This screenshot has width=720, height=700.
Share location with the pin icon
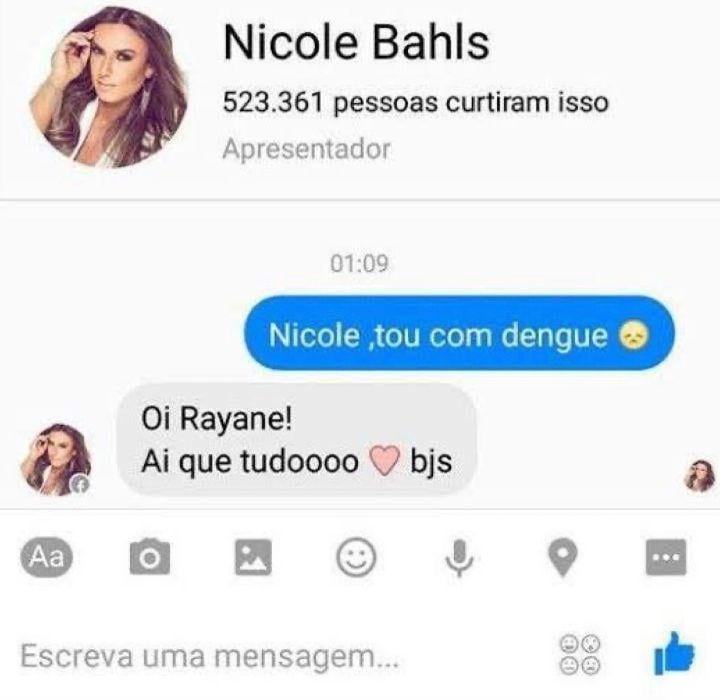564,557
